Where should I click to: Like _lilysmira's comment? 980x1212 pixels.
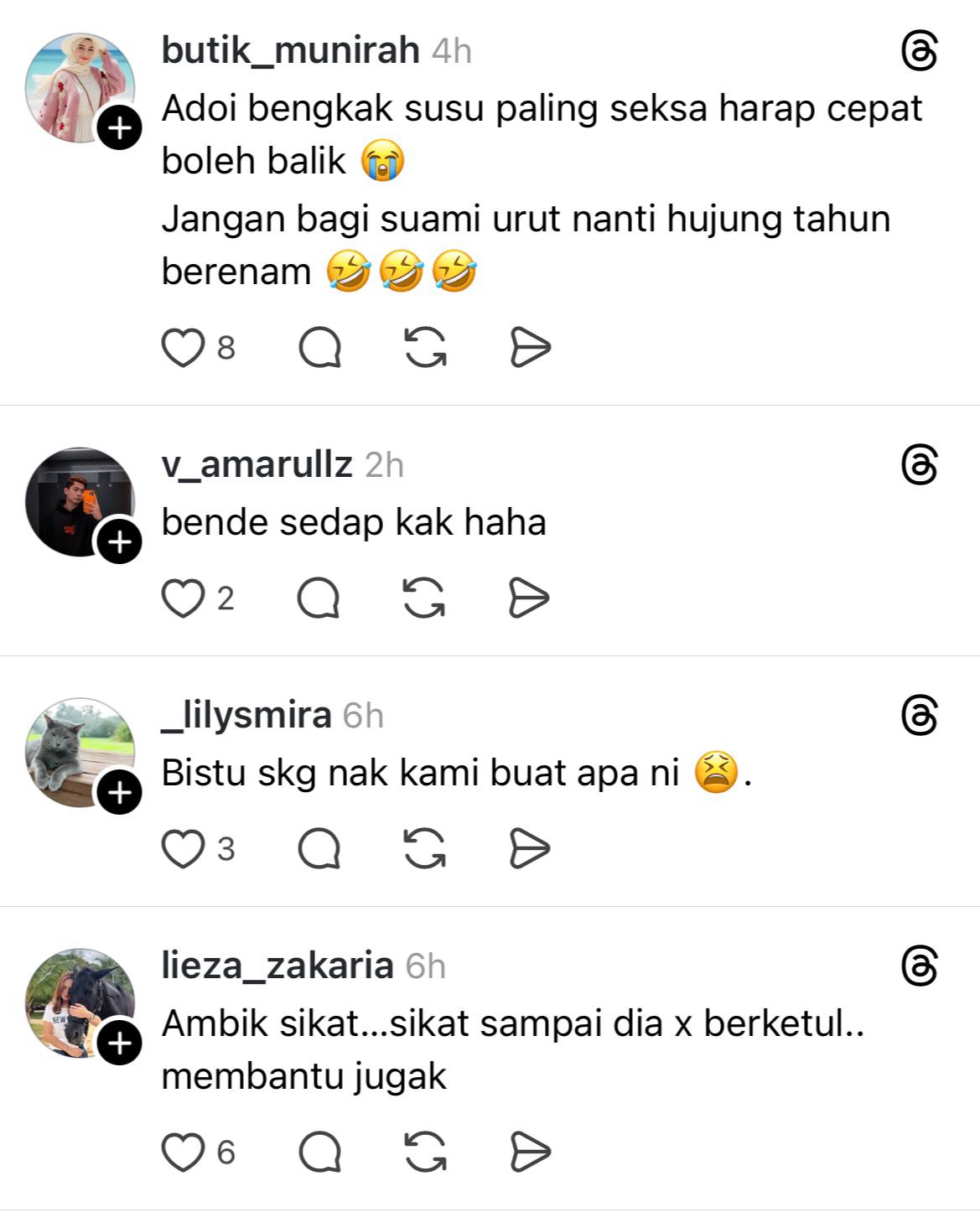(x=183, y=849)
